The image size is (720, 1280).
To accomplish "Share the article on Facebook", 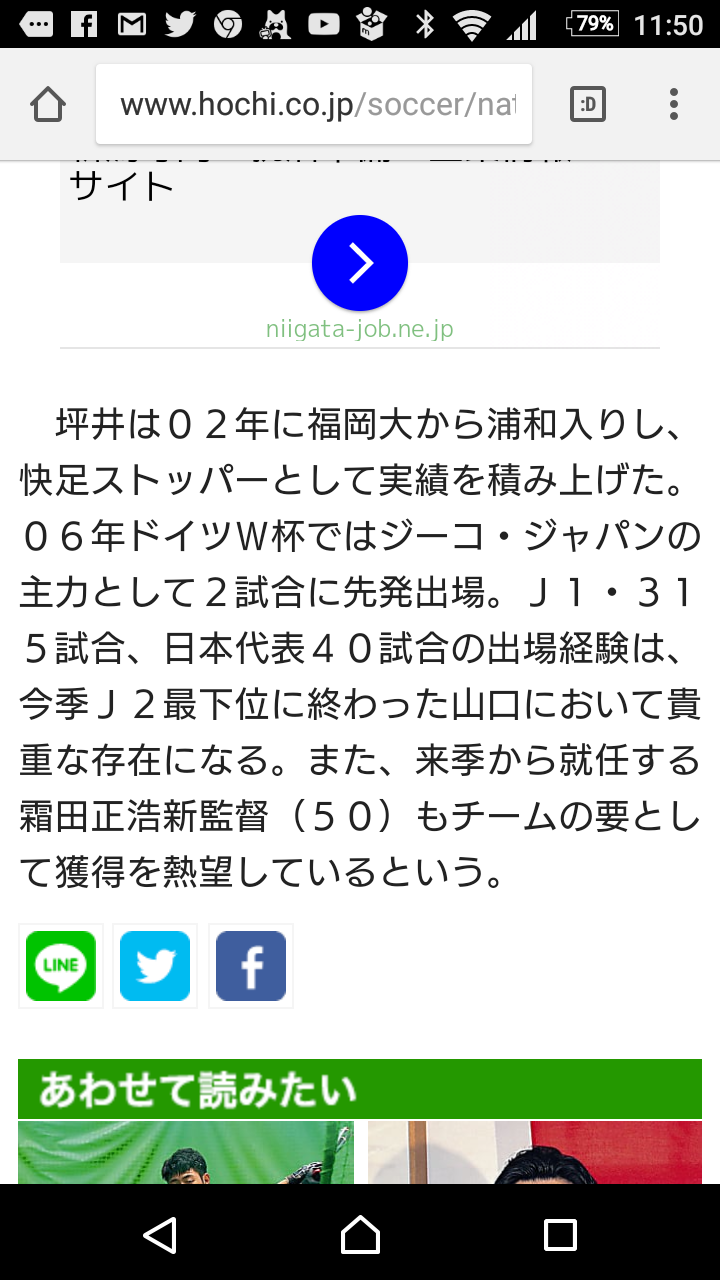I will click(251, 966).
